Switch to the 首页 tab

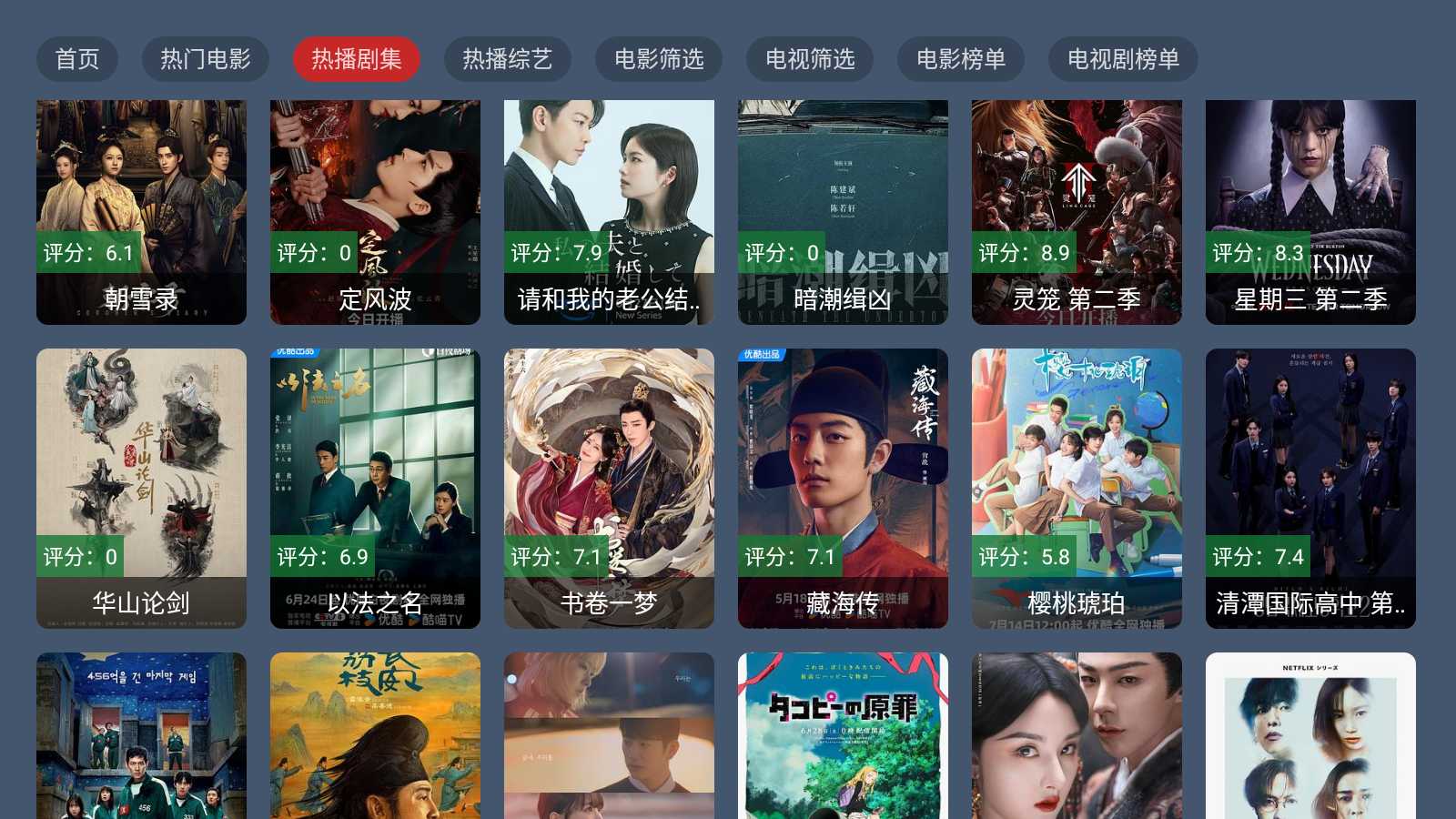click(x=77, y=59)
